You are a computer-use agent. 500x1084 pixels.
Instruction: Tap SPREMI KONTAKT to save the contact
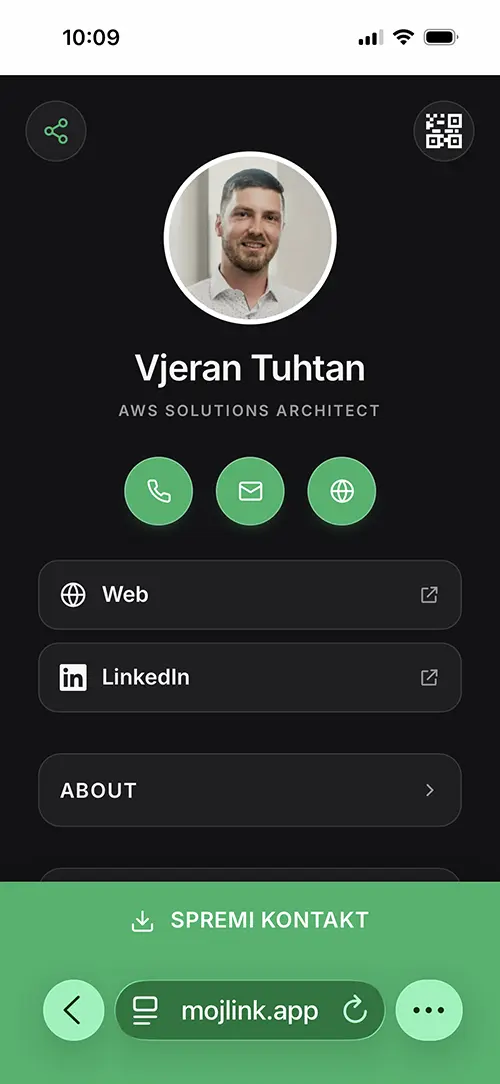[250, 920]
